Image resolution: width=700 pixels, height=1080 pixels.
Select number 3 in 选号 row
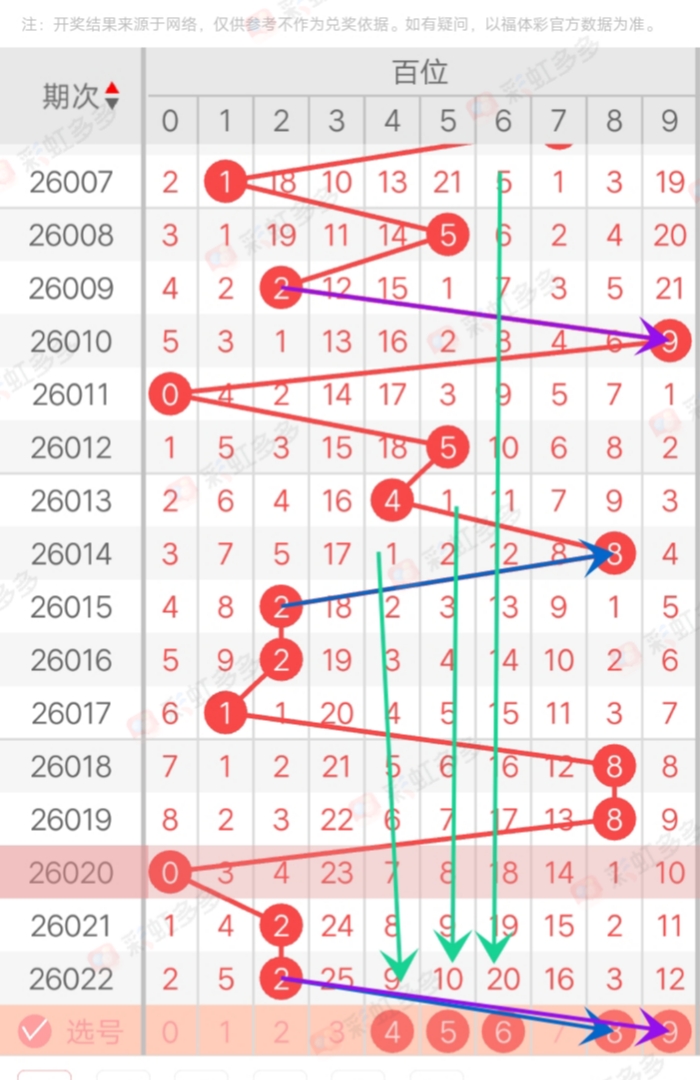(337, 1031)
